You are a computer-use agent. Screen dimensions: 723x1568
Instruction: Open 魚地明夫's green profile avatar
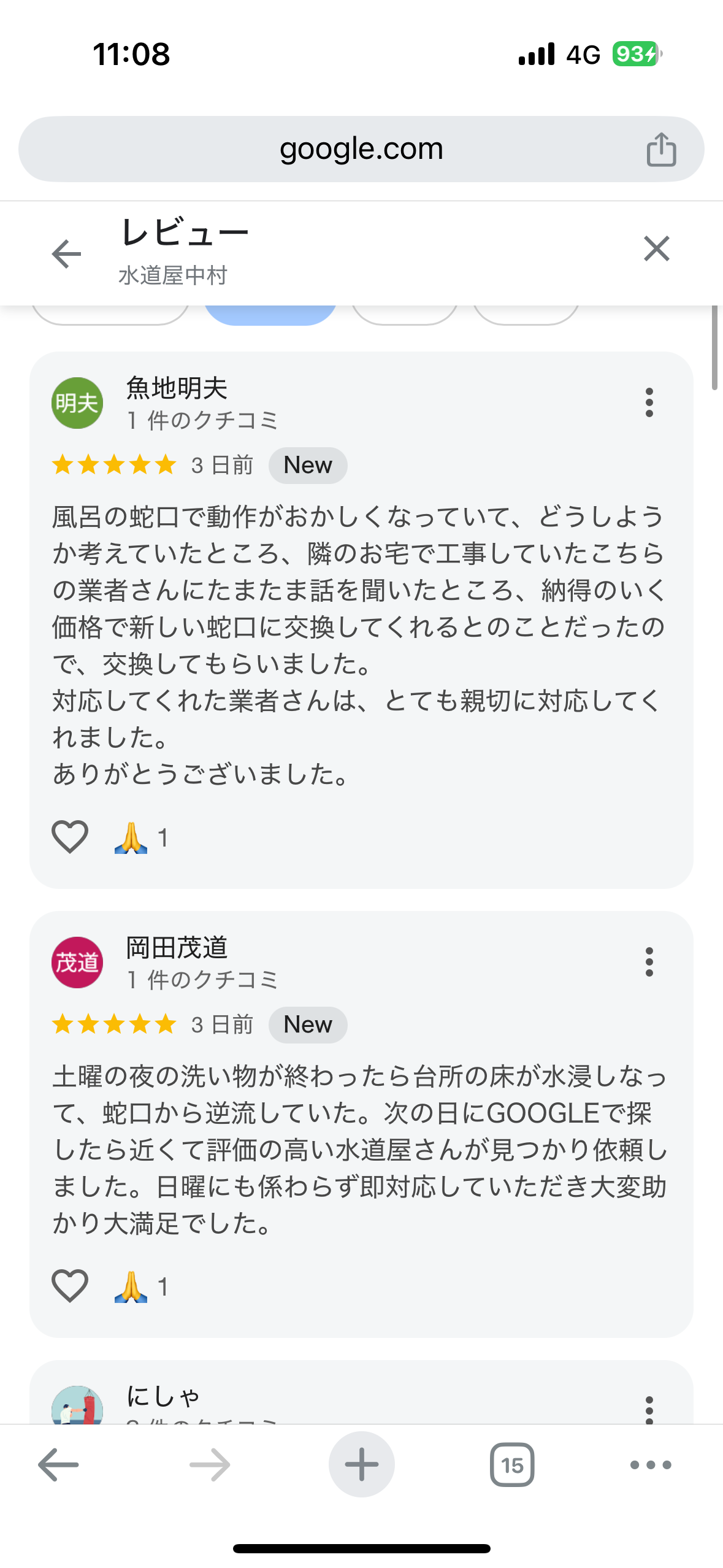tap(77, 403)
